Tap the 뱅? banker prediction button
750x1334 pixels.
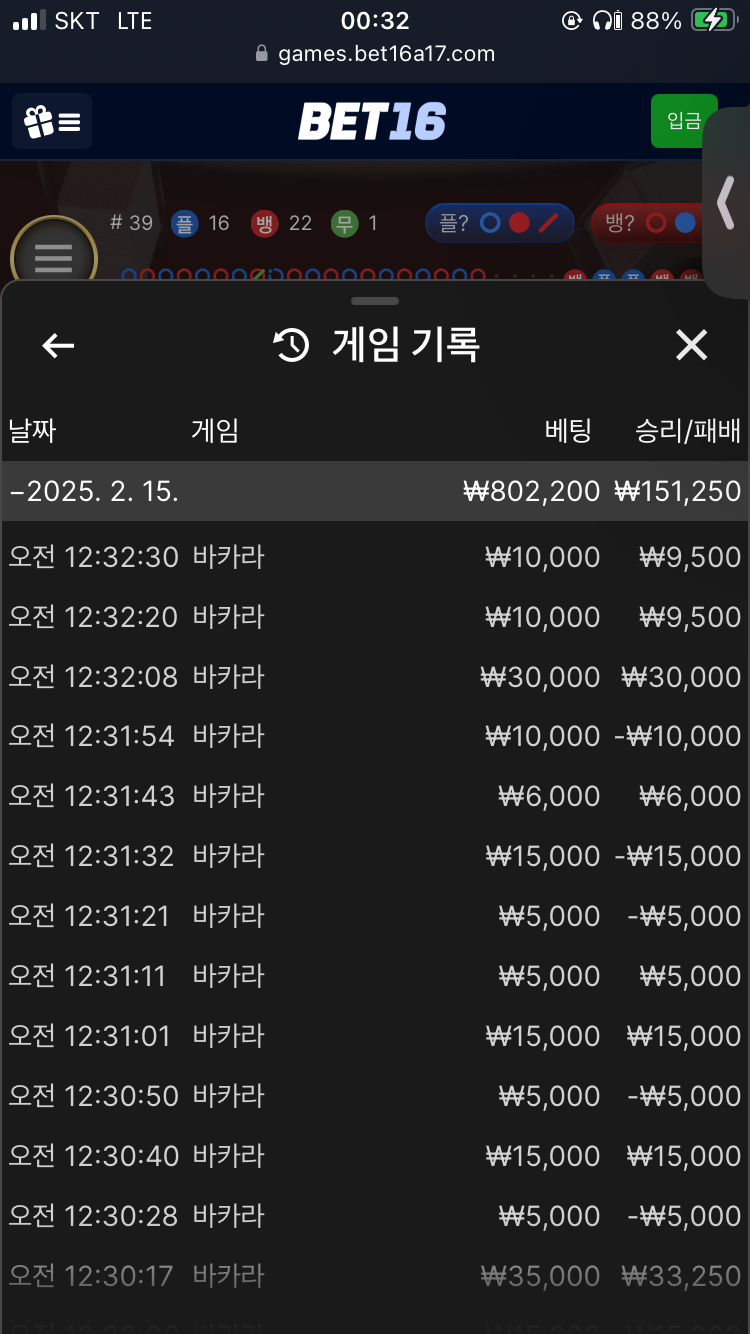pyautogui.click(x=648, y=223)
